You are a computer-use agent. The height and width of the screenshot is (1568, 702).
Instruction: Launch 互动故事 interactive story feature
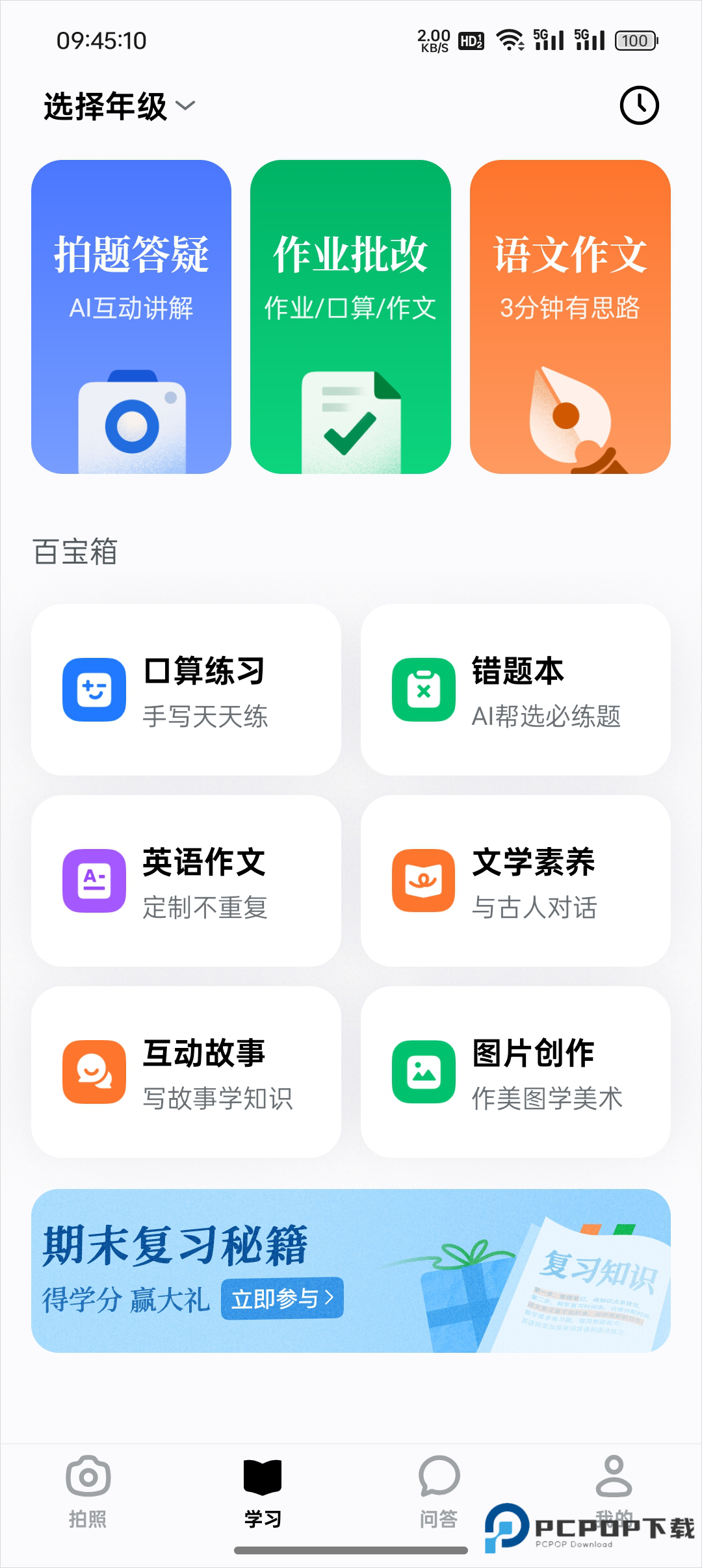[x=186, y=1071]
